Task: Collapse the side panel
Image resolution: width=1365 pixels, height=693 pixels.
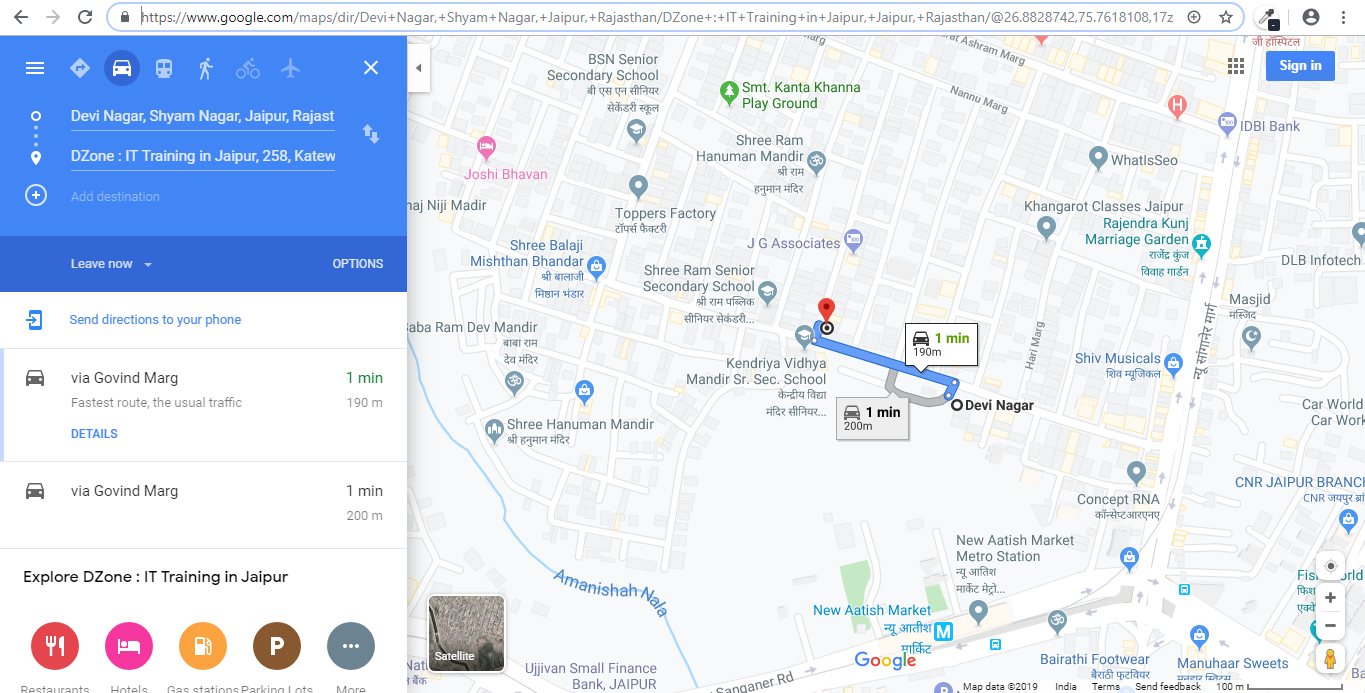Action: tap(418, 68)
